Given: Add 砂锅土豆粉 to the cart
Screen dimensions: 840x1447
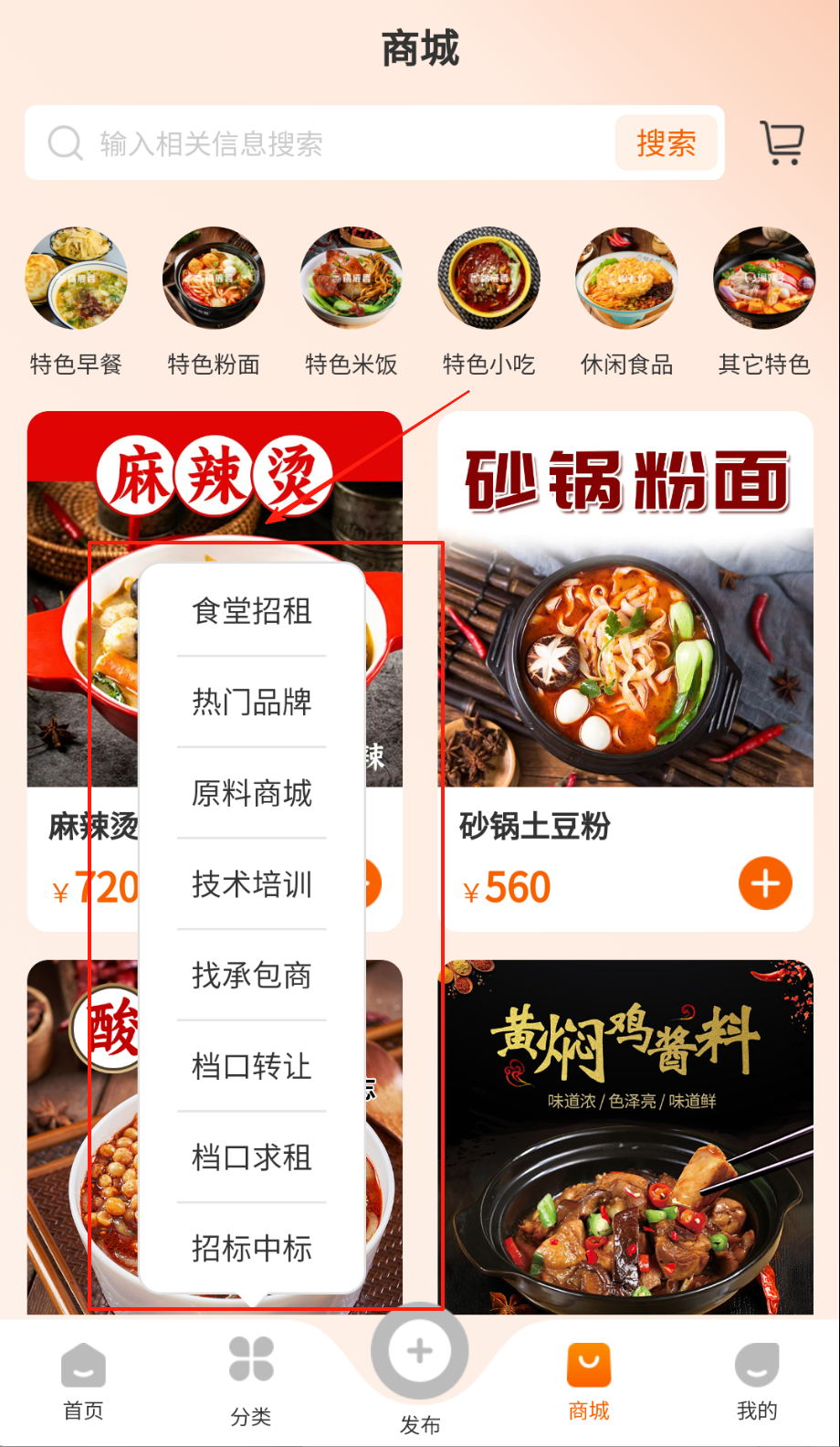Looking at the screenshot, I should coord(764,883).
